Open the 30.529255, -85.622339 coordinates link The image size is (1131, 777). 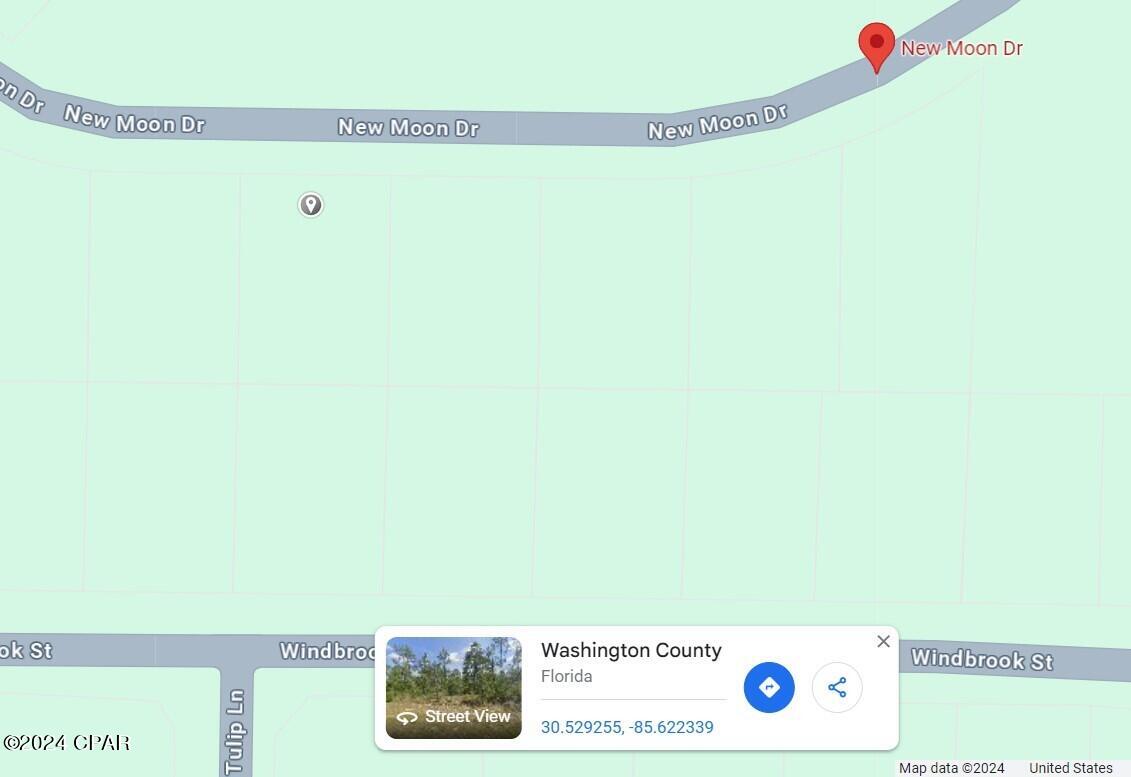pos(627,727)
